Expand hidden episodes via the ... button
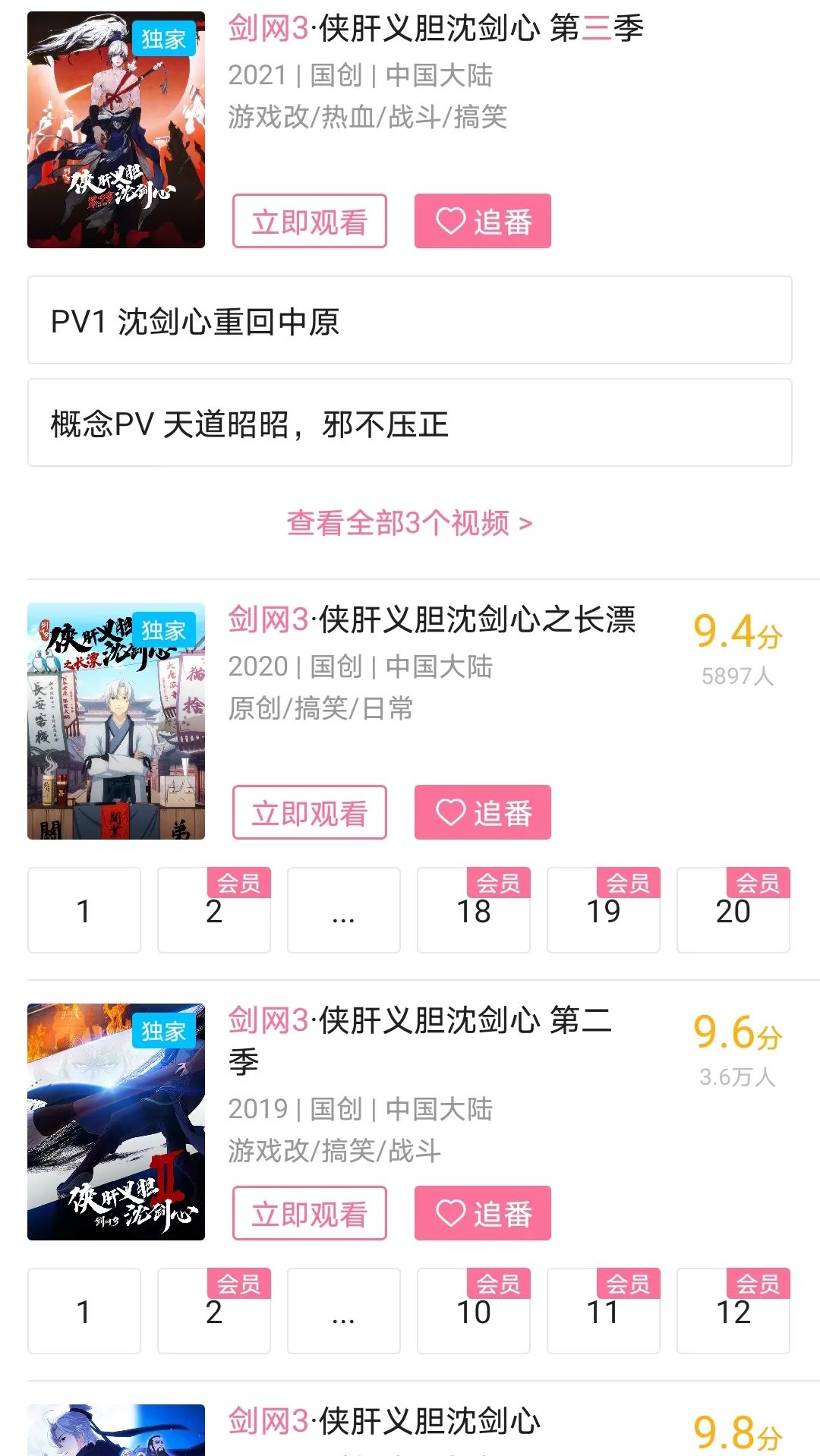The image size is (820, 1456). [343, 911]
